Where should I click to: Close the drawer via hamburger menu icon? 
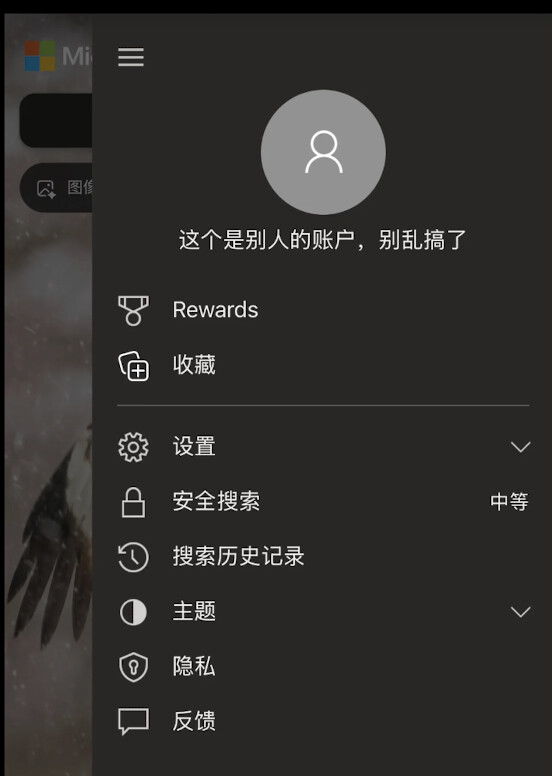click(131, 57)
